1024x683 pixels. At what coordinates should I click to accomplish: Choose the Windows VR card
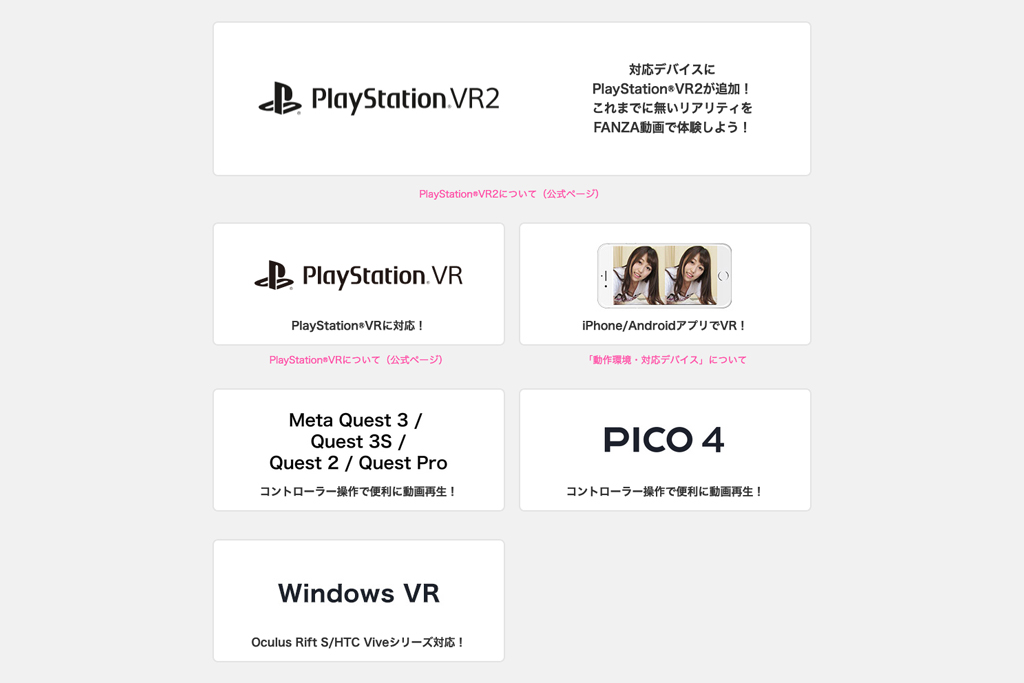pyautogui.click(x=358, y=600)
